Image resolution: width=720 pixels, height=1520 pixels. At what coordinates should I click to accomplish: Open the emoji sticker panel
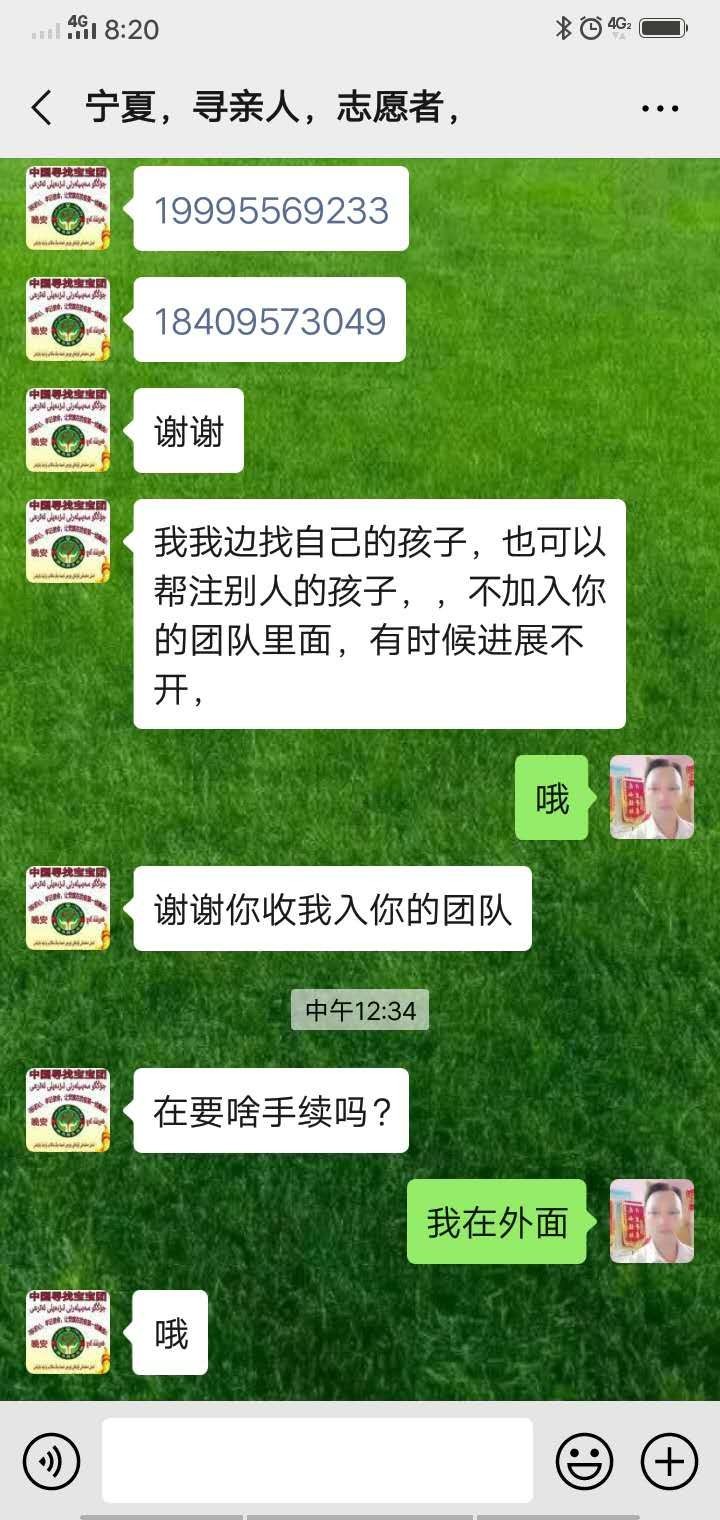pyautogui.click(x=584, y=1461)
